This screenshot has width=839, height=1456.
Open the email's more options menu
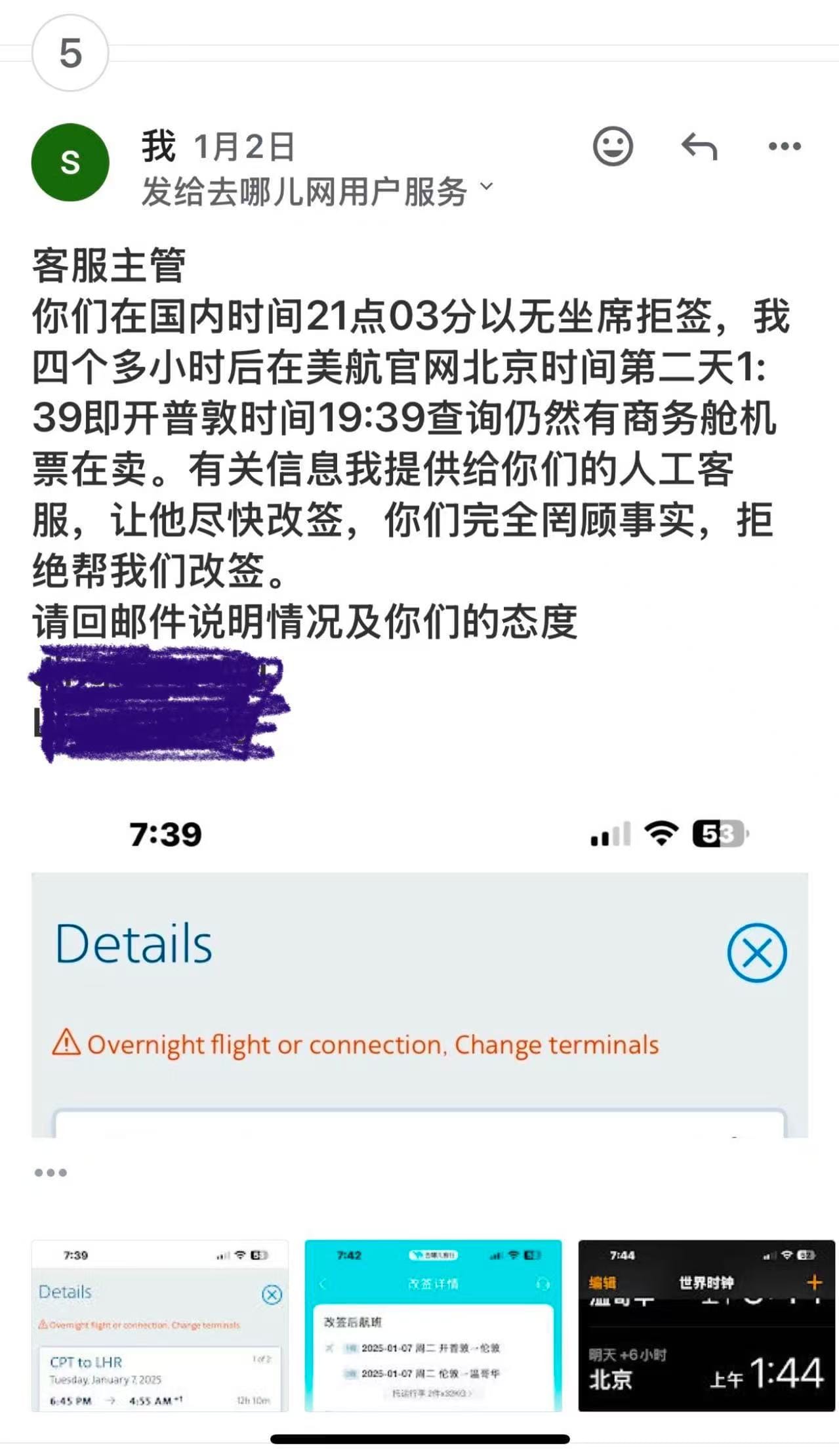click(785, 146)
